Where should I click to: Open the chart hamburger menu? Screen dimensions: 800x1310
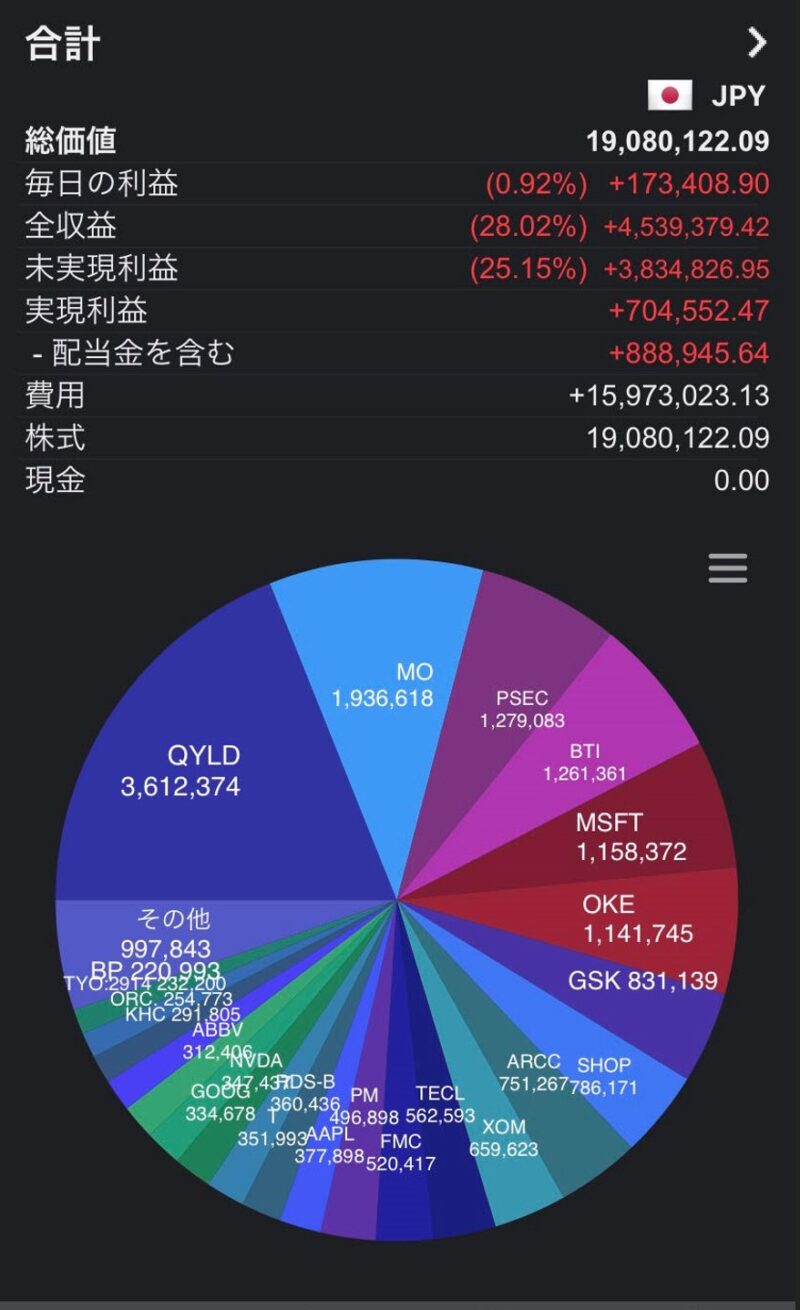coord(727,568)
